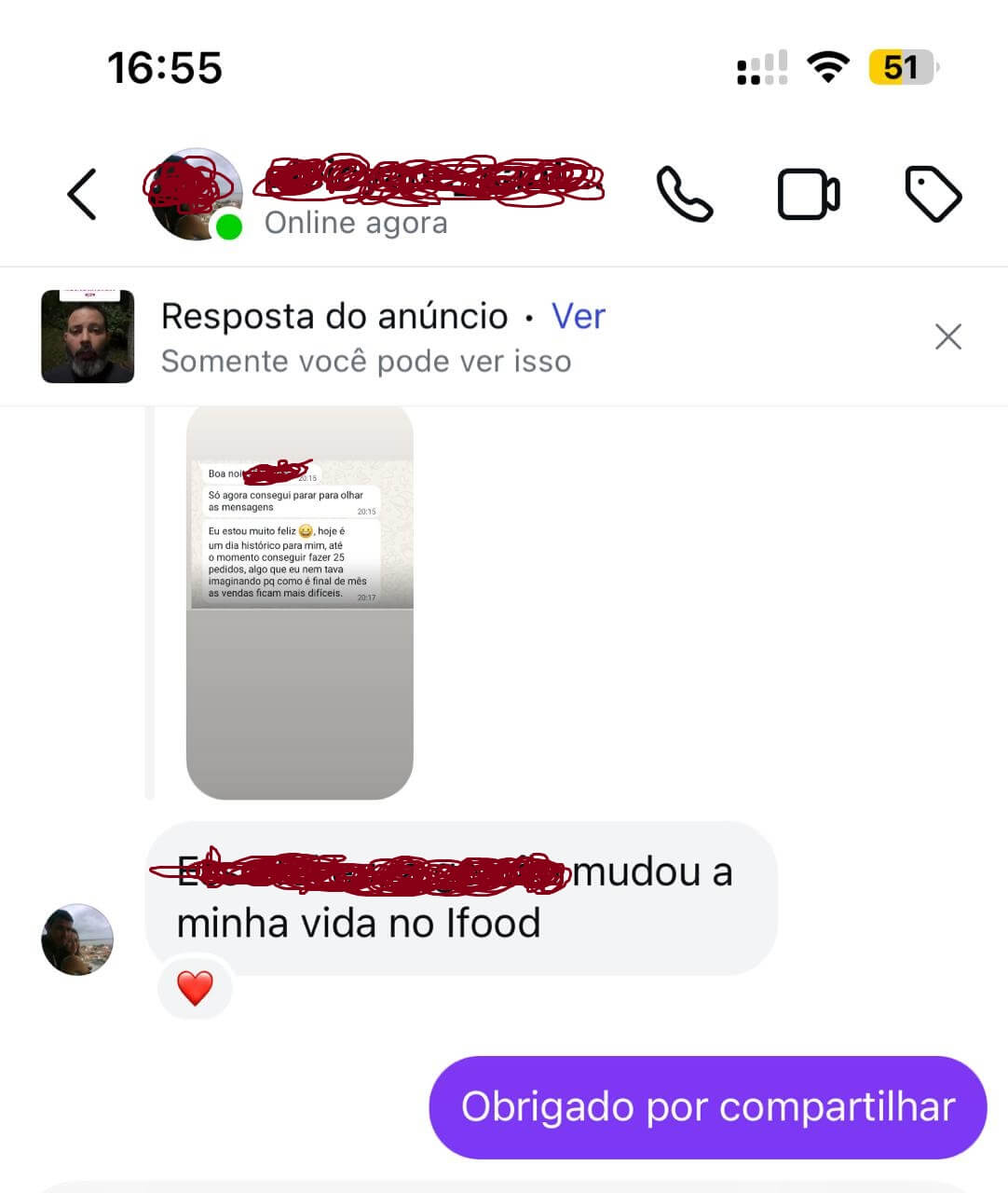Image resolution: width=1008 pixels, height=1193 pixels.
Task: View the heart reaction on the message
Action: pyautogui.click(x=195, y=988)
